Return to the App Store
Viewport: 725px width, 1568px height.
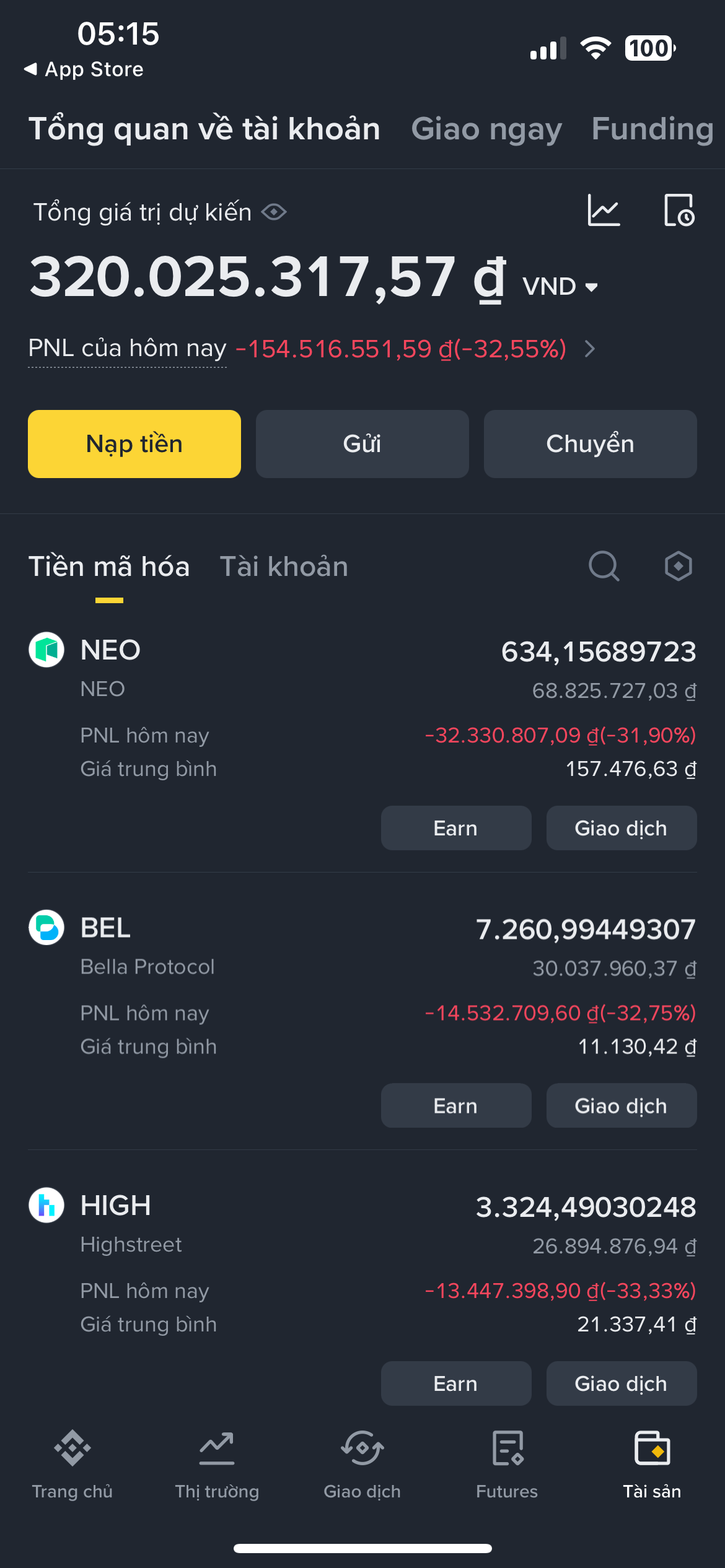(84, 69)
